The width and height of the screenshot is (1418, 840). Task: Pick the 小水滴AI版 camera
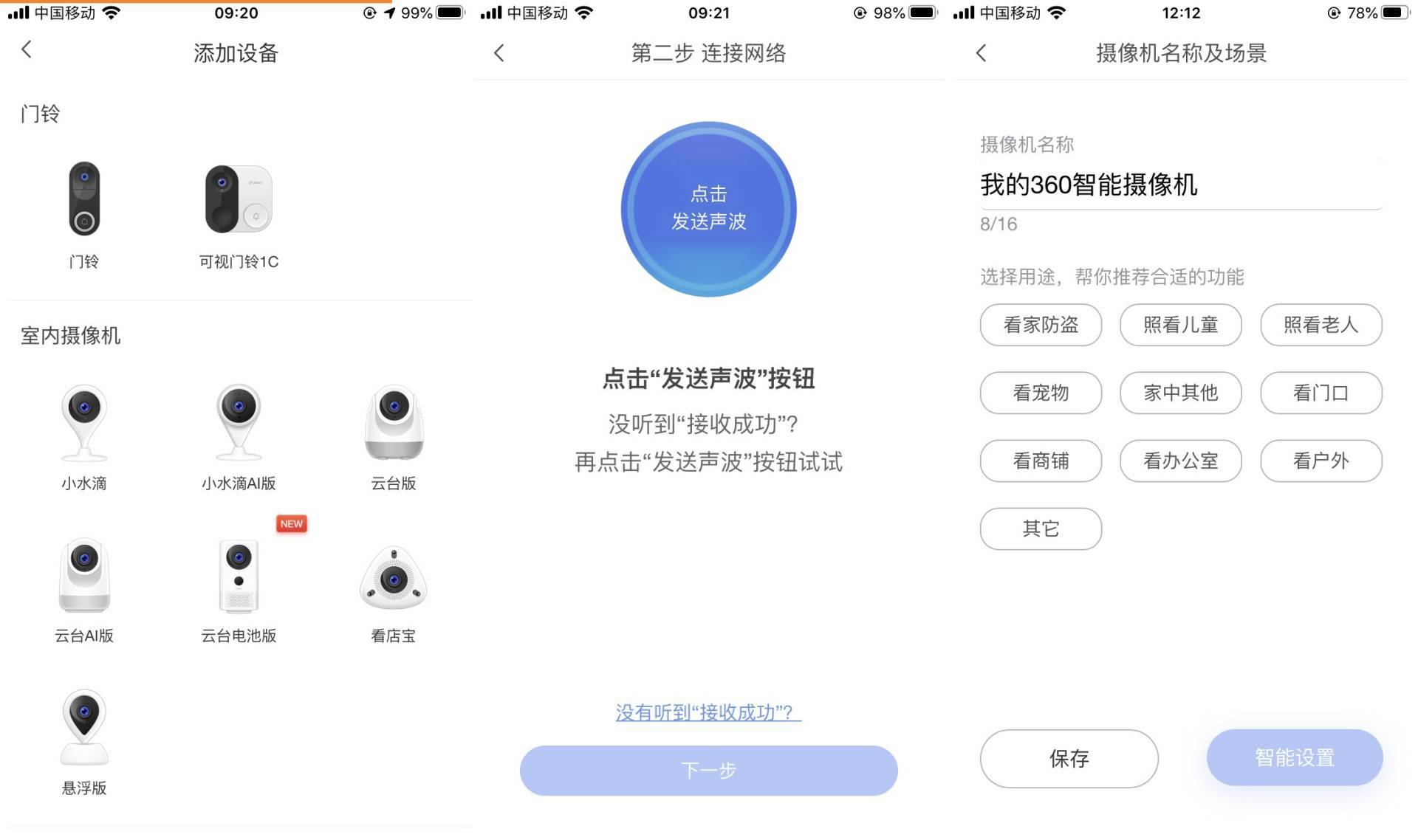pos(239,436)
